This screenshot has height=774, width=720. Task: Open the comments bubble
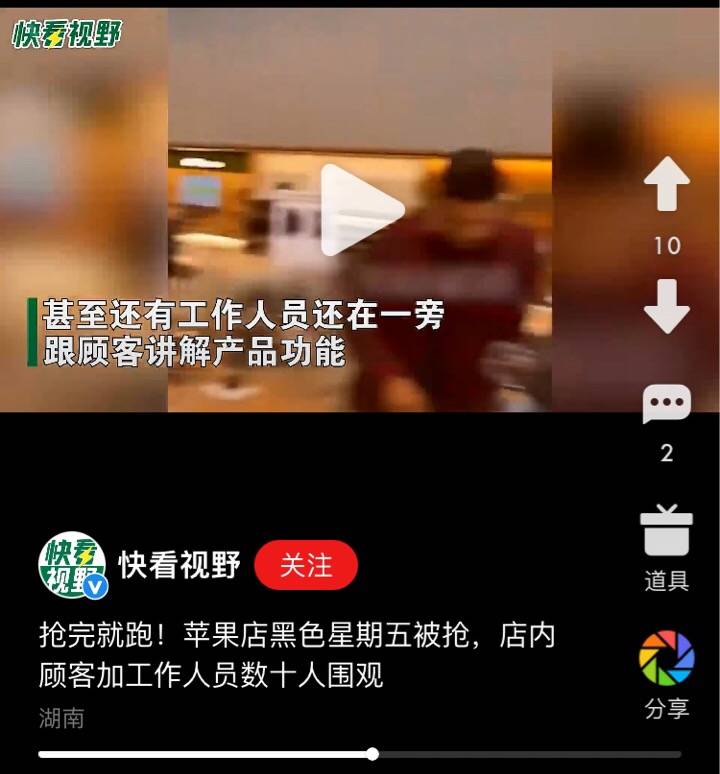666,405
